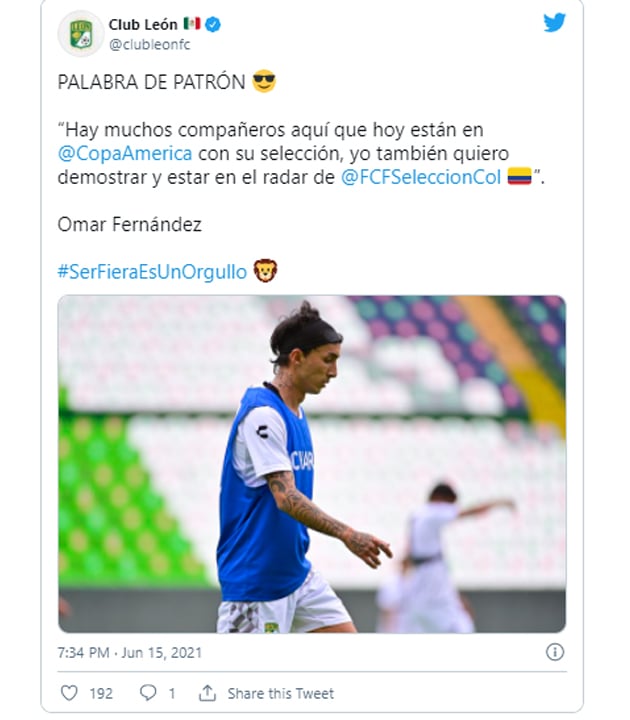Open the @FCFSeleccionCol mention
Screen dimensions: 630x720
click(419, 176)
